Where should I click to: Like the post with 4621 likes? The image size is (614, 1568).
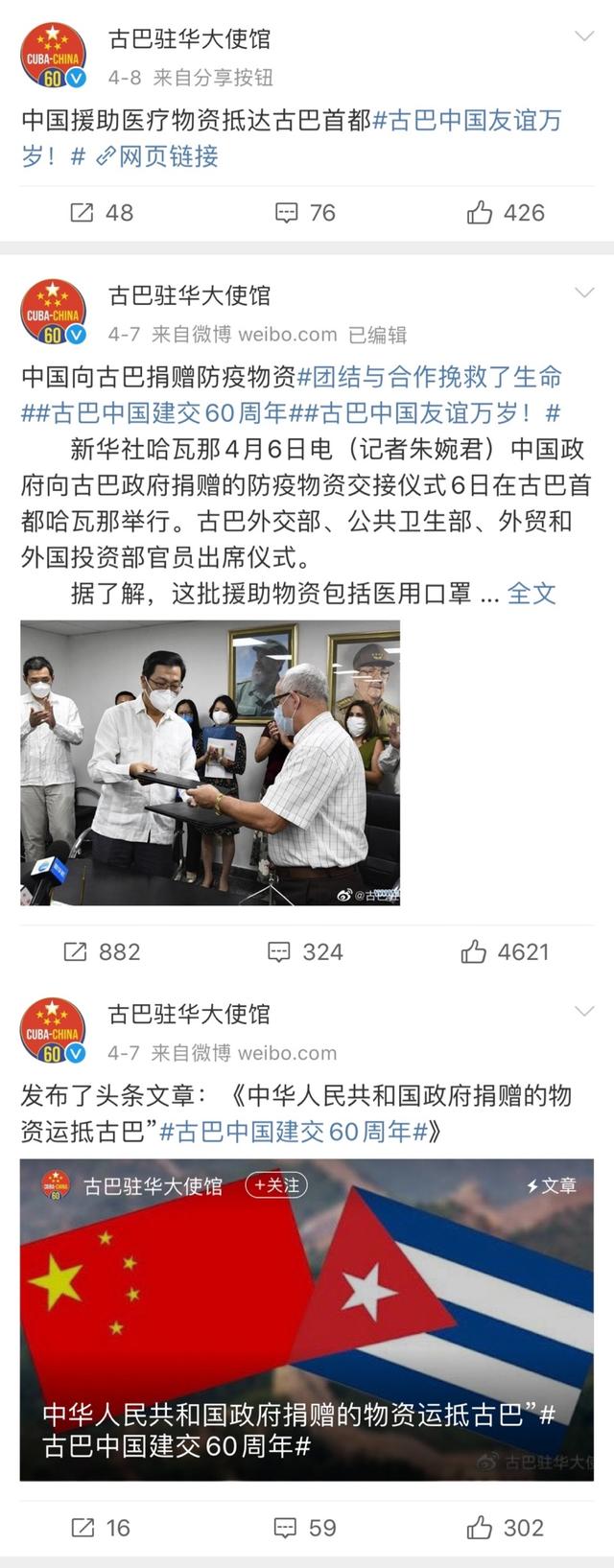point(506,952)
